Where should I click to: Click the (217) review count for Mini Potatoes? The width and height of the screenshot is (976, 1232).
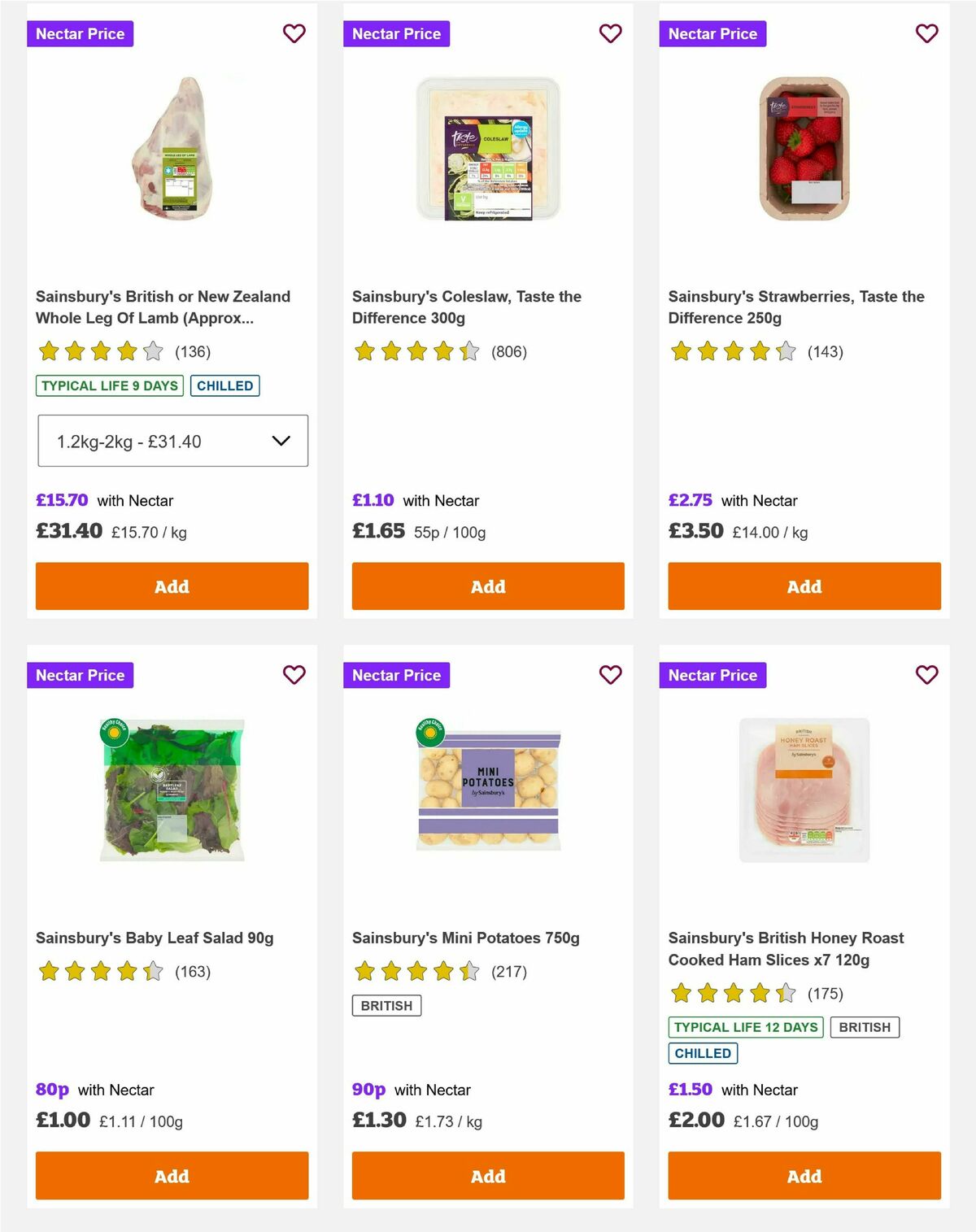(510, 971)
